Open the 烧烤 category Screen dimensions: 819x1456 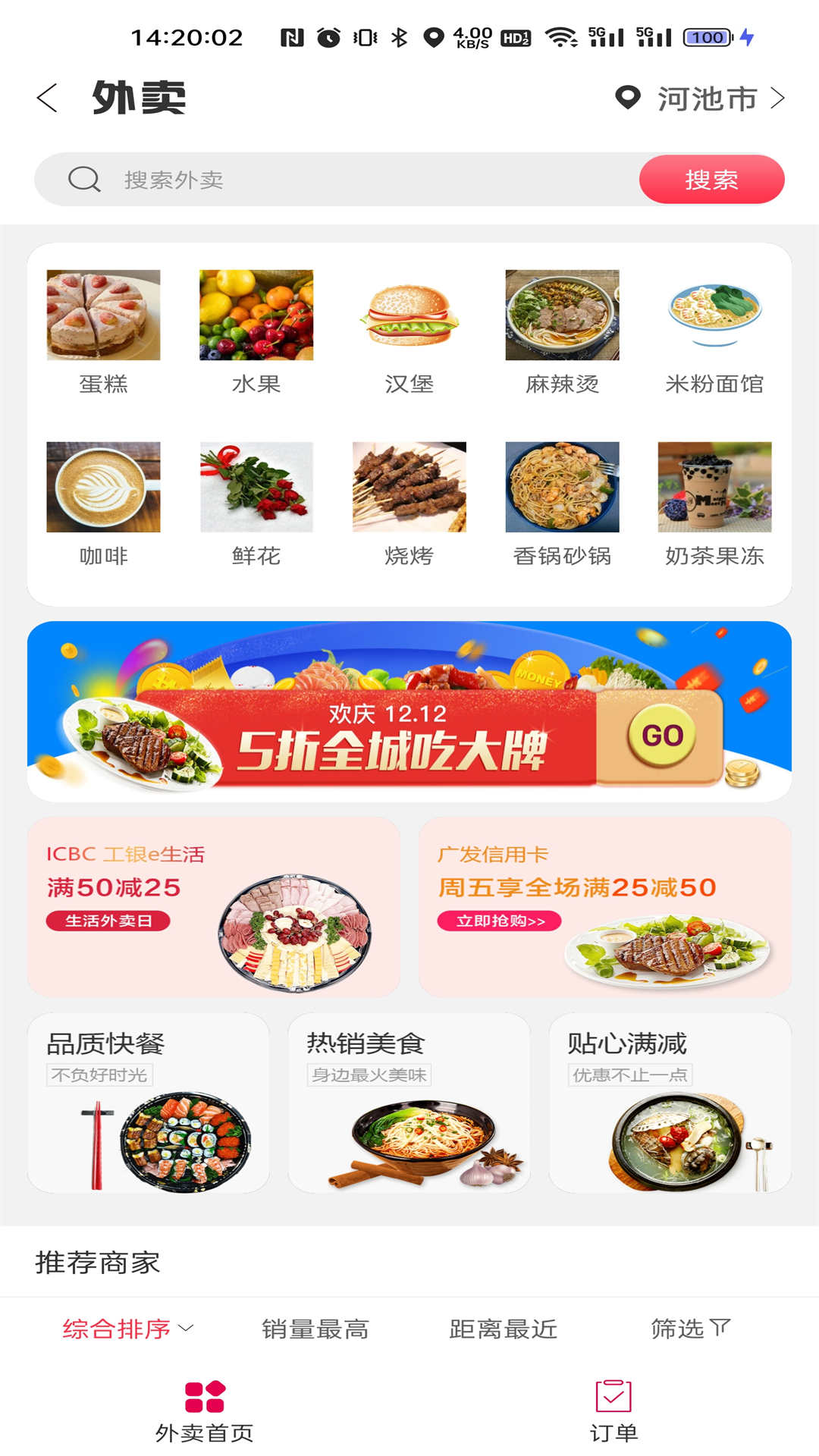pos(409,504)
